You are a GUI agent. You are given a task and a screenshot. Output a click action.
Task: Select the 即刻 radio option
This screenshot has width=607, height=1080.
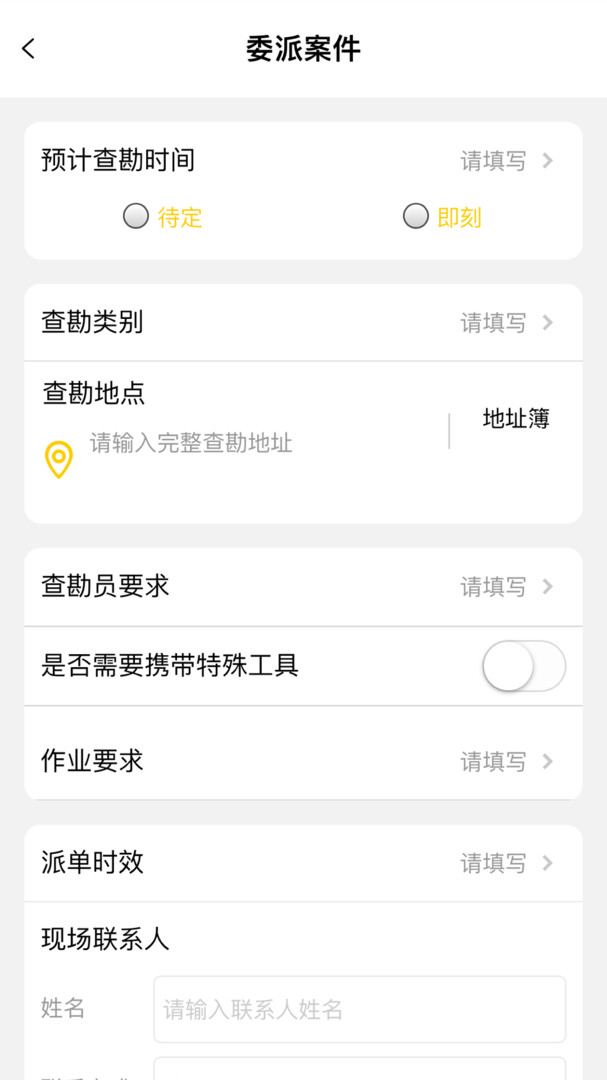[416, 216]
